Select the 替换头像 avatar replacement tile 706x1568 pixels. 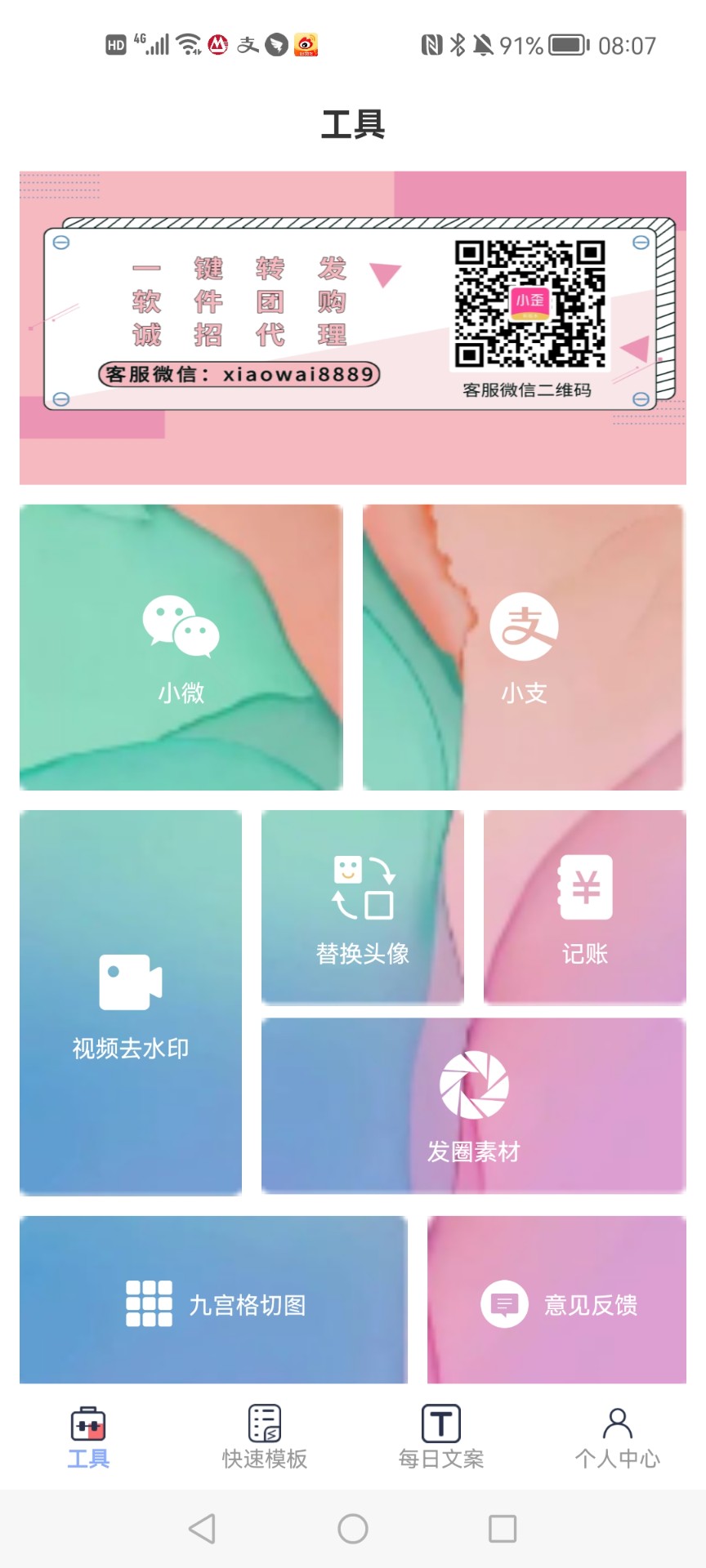point(363,907)
